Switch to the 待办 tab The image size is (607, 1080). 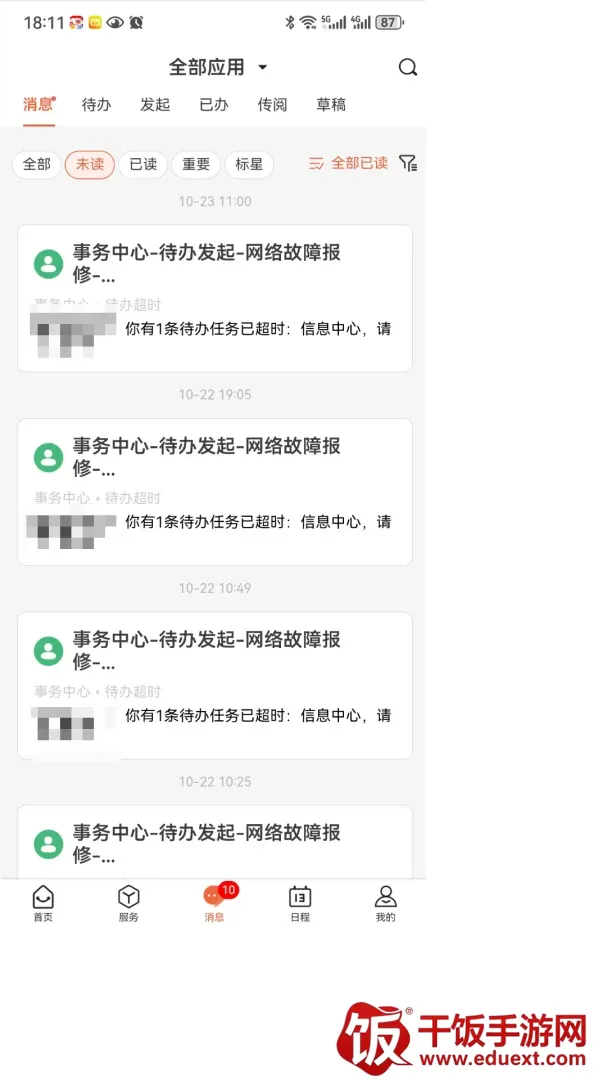(96, 105)
